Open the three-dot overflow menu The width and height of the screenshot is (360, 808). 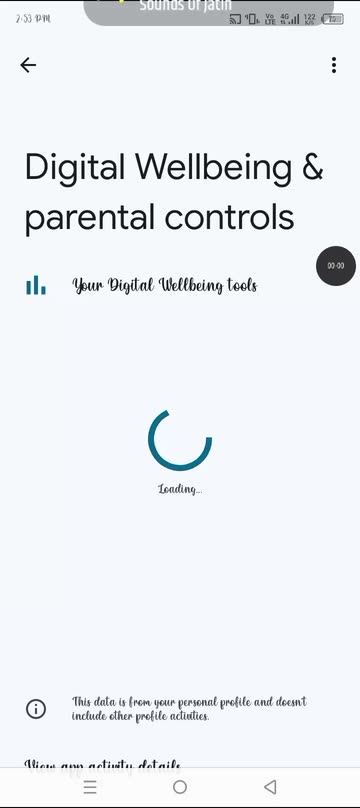click(334, 65)
